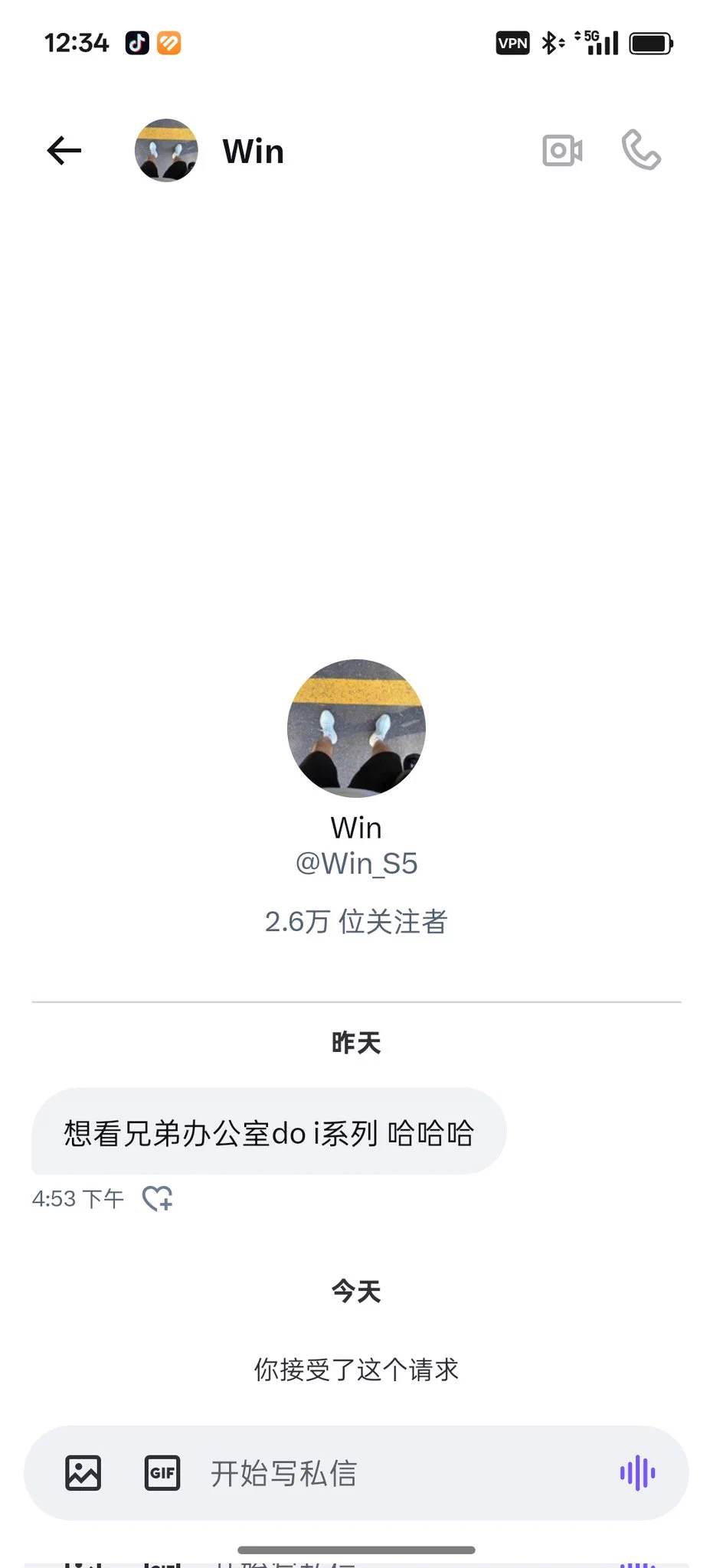
Task: Open the @Win_S5 profile card
Action: point(356,863)
